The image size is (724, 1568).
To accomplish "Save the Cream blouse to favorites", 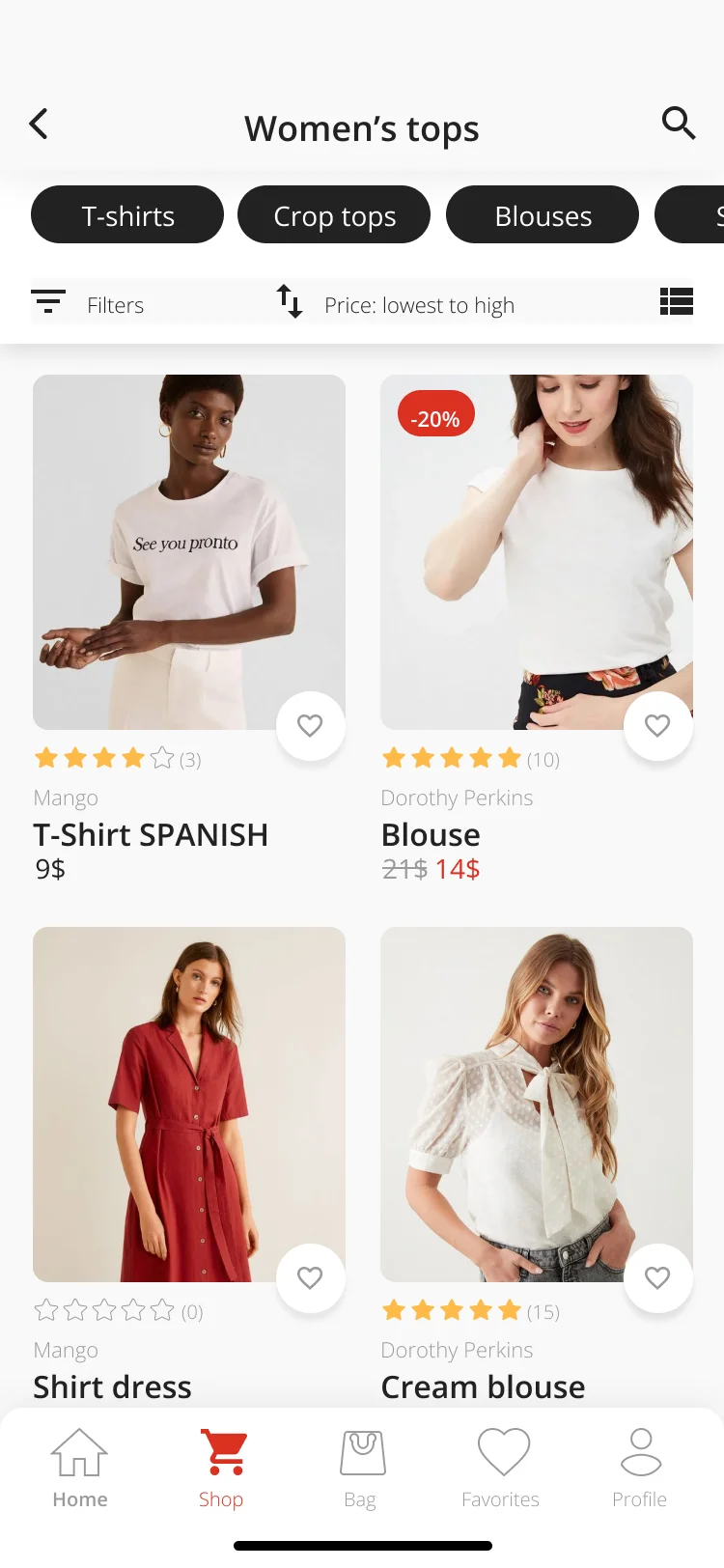I will [x=657, y=1277].
